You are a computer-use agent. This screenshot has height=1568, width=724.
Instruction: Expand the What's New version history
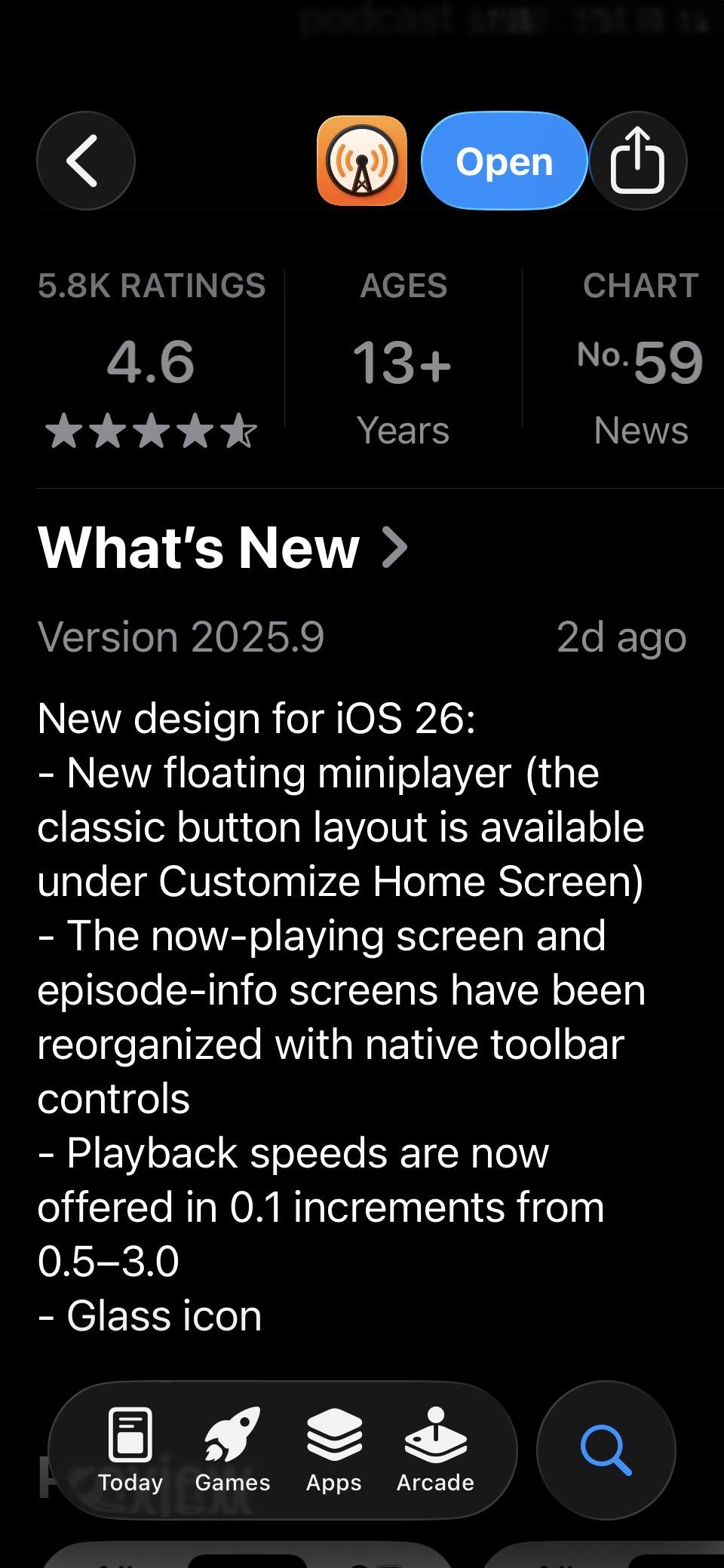coord(223,548)
